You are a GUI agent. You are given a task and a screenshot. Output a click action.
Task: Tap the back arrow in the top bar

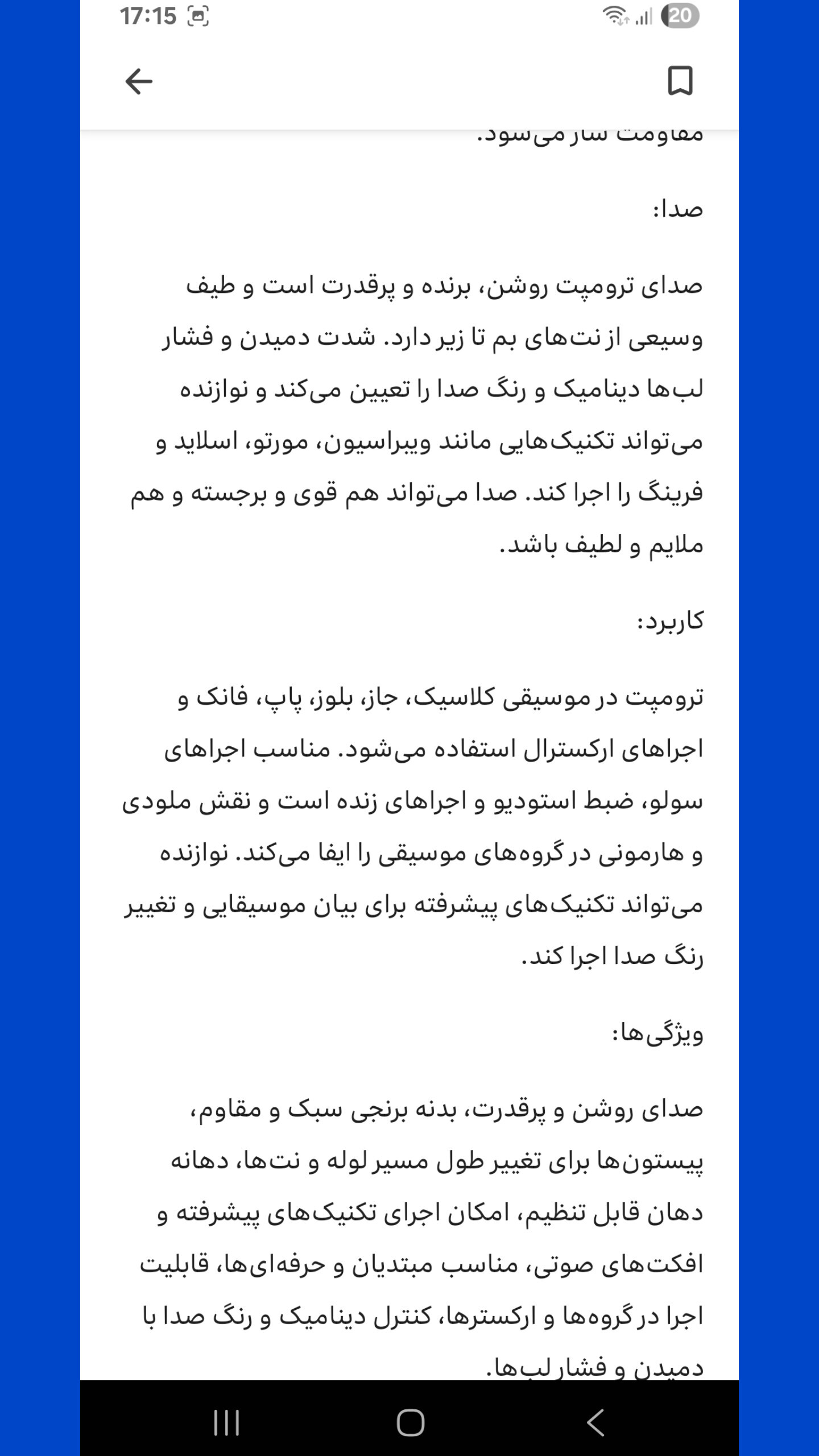point(138,81)
